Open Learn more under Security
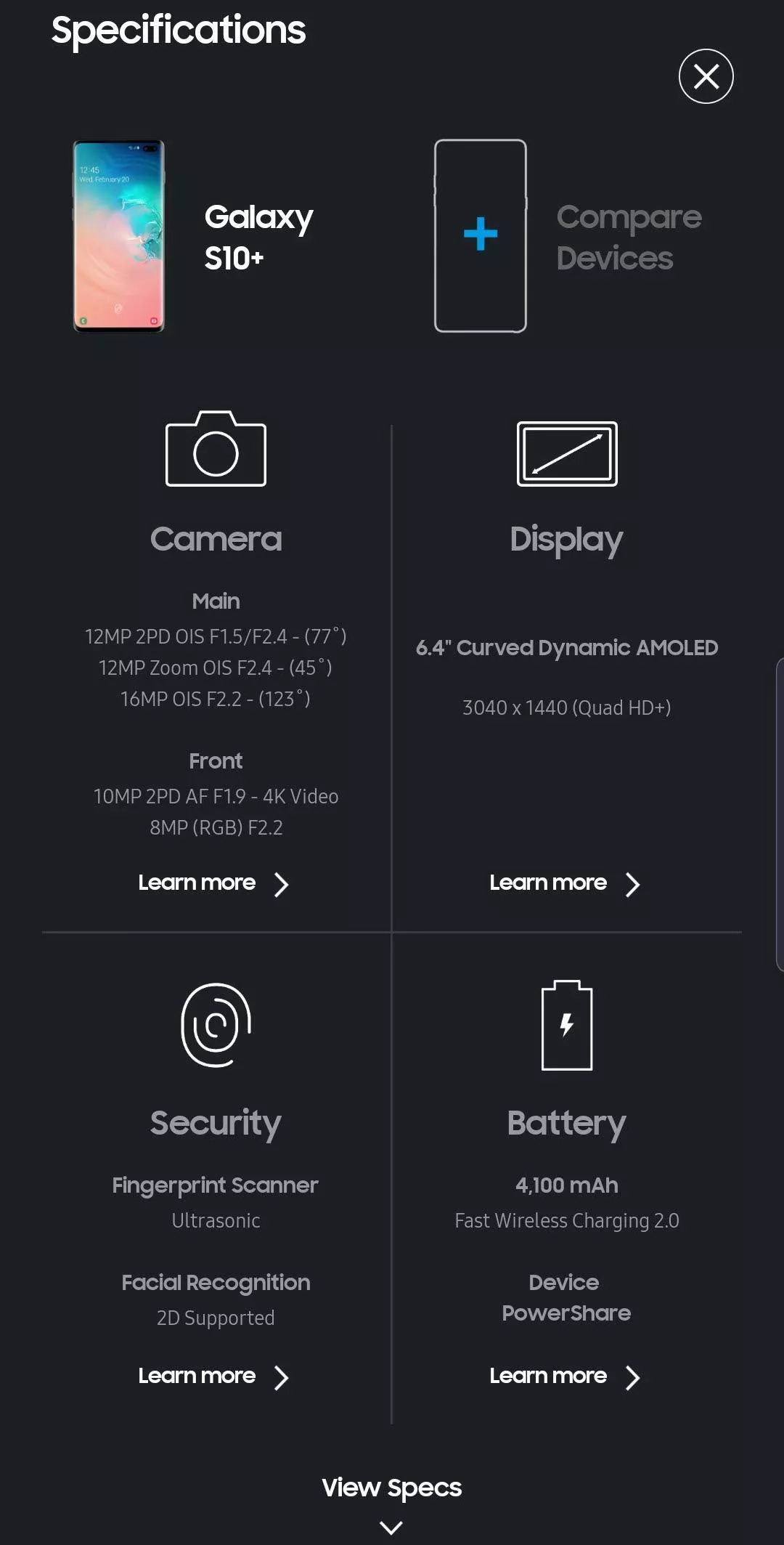The image size is (784, 1545). pyautogui.click(x=213, y=1376)
